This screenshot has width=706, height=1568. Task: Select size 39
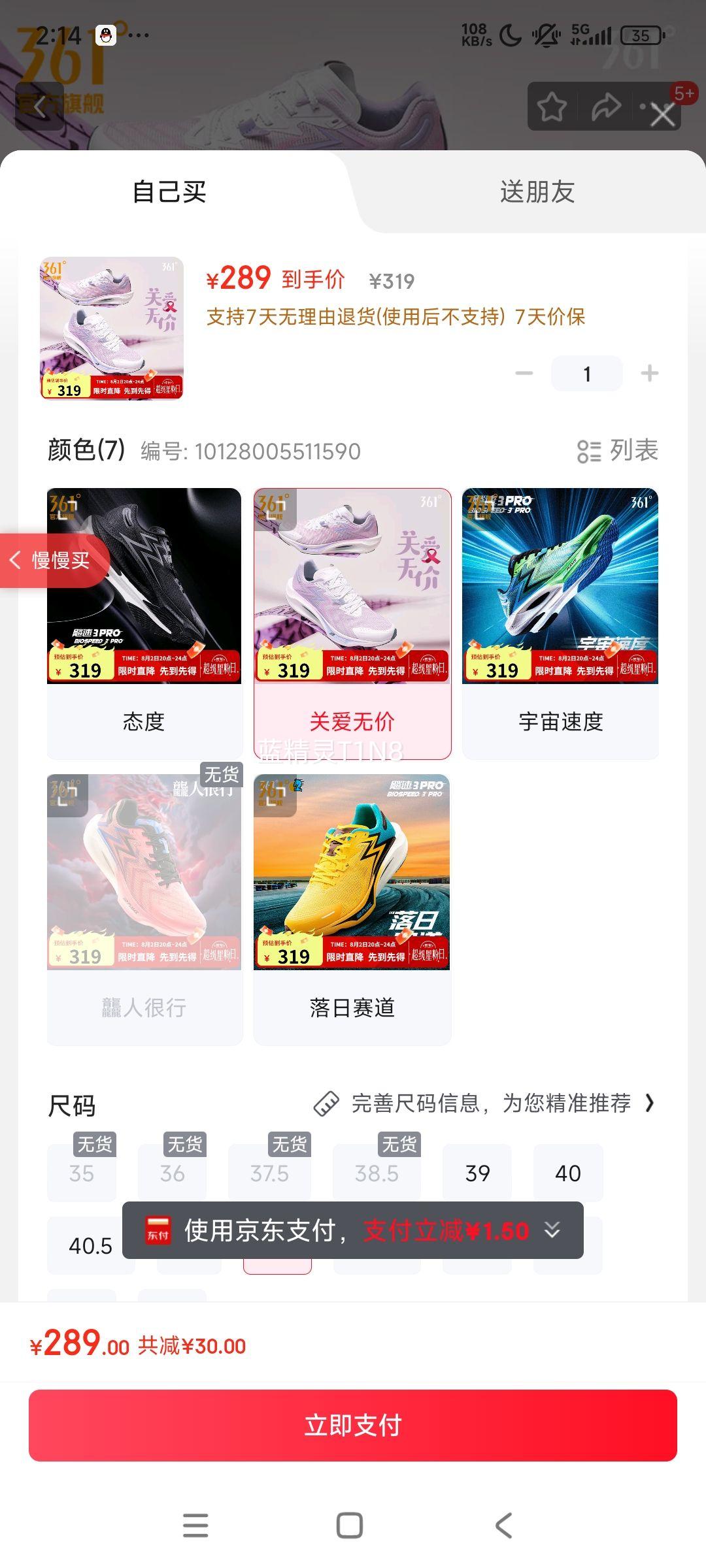[477, 1173]
